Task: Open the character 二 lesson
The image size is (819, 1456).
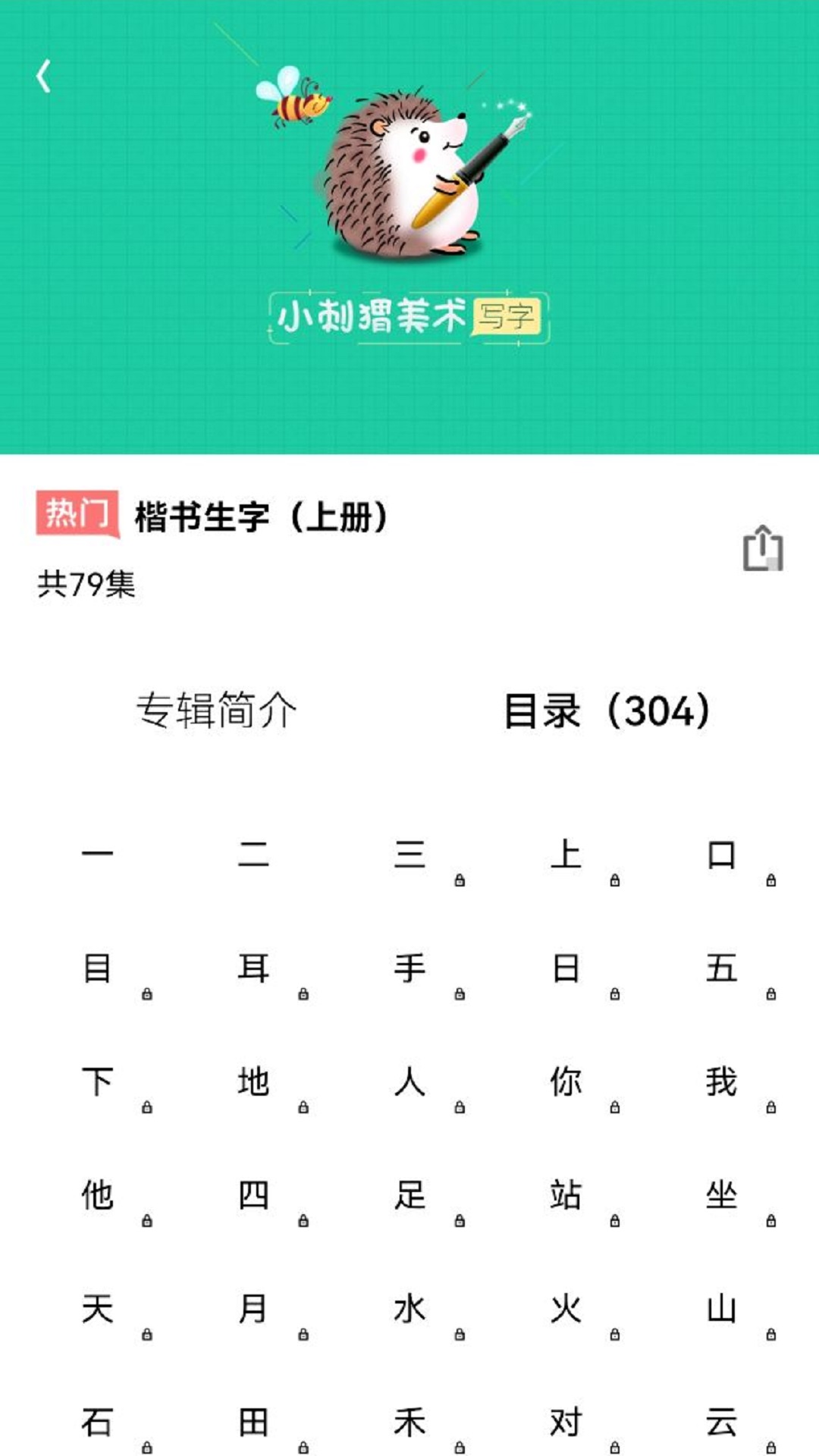Action: [253, 855]
